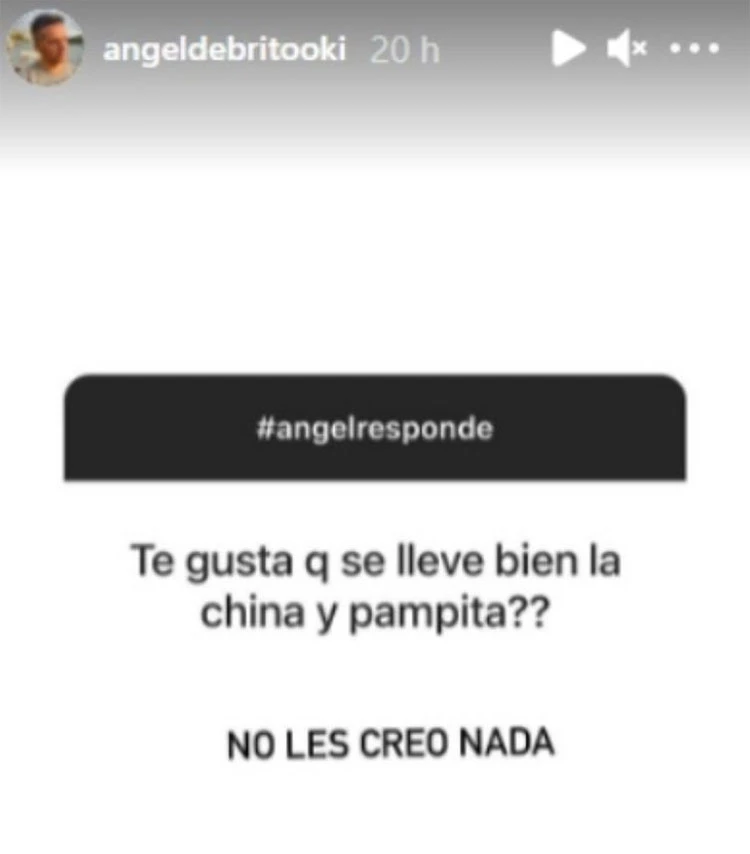The width and height of the screenshot is (750, 854).
Task: Resume the story with the play icon
Action: point(568,48)
